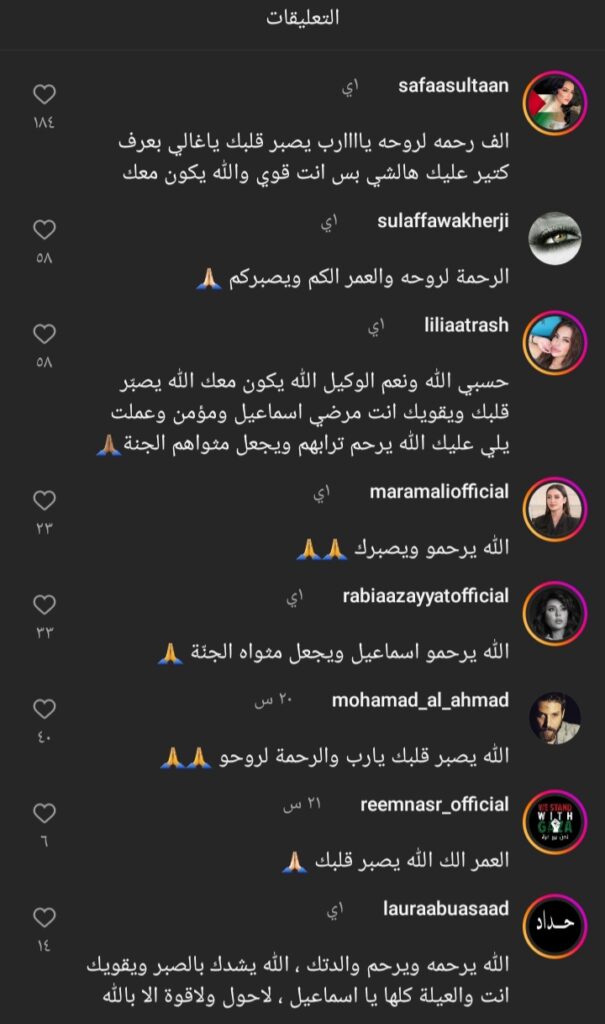Like reemnasr_official's comment

[x=44, y=813]
